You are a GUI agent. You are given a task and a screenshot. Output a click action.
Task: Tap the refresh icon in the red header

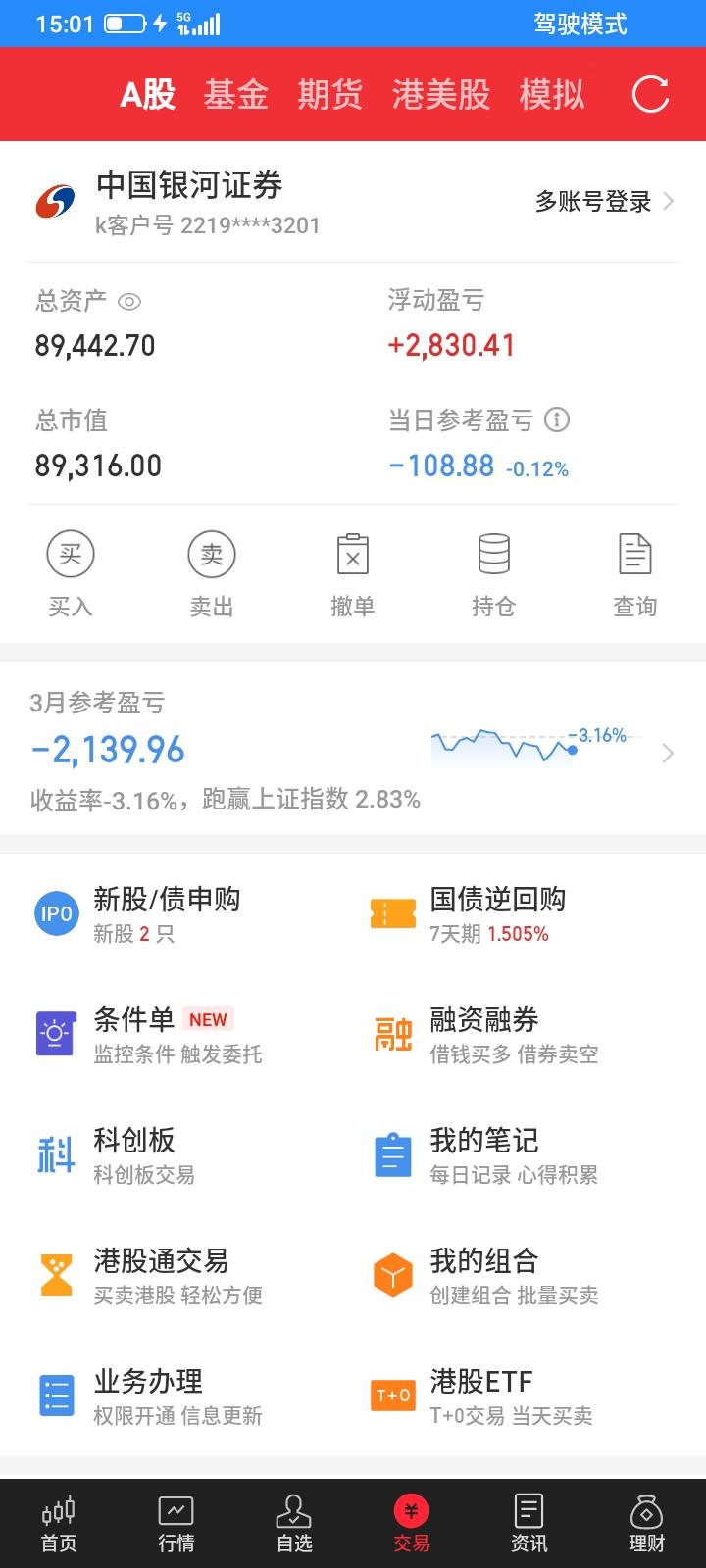(x=649, y=94)
